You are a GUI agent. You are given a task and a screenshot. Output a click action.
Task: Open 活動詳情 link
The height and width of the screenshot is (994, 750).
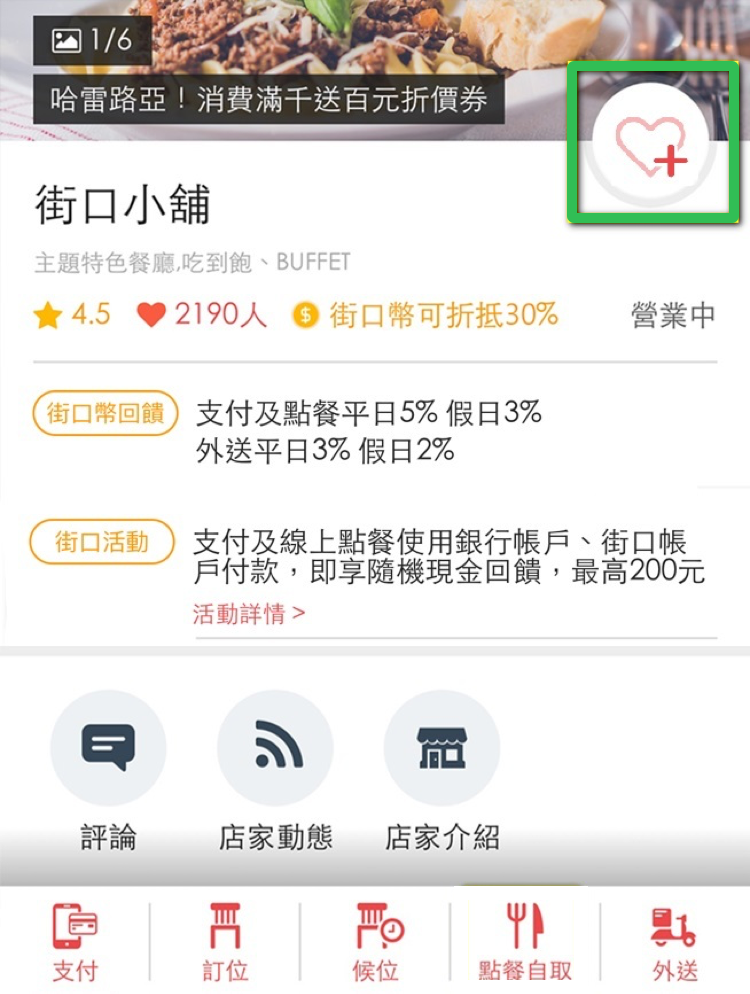click(x=249, y=613)
